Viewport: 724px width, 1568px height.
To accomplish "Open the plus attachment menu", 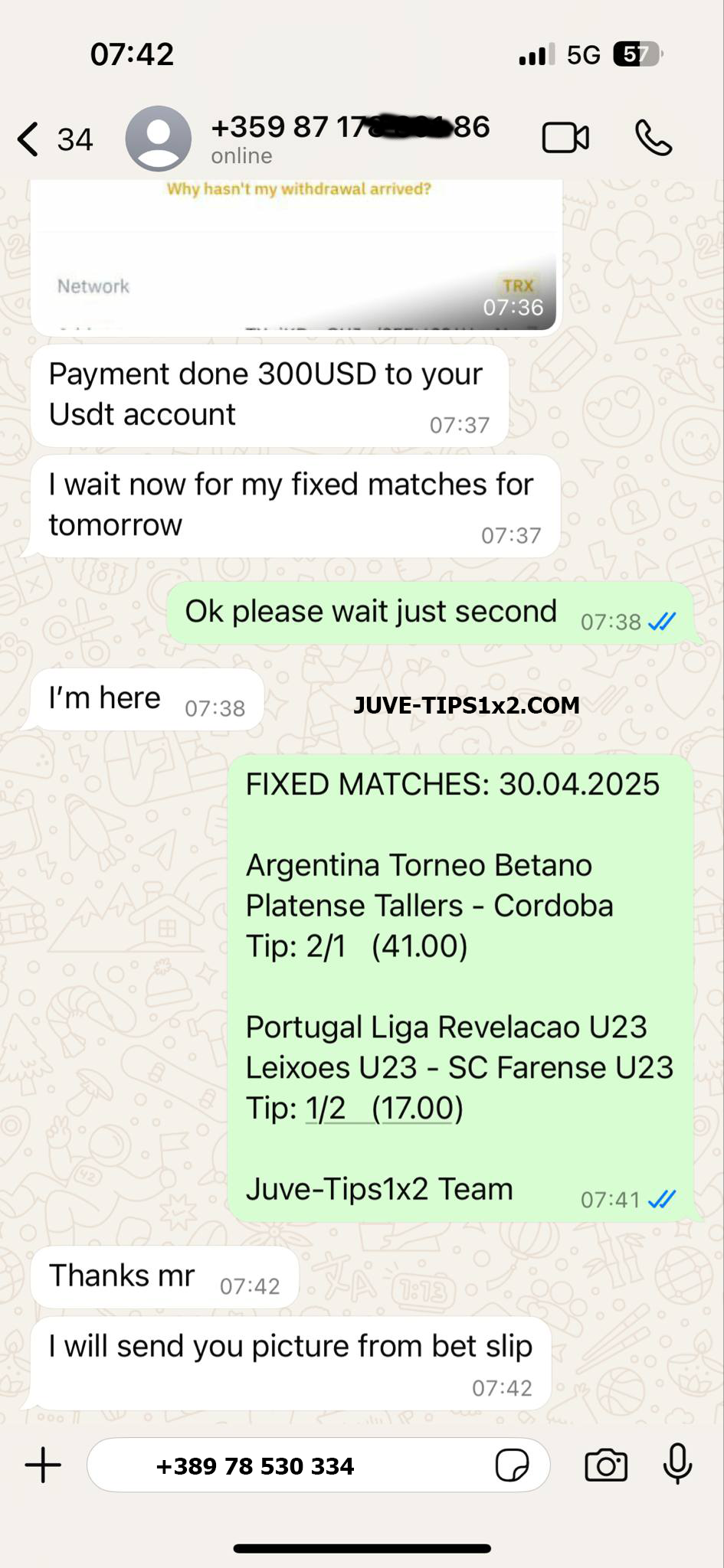I will pos(43,1465).
